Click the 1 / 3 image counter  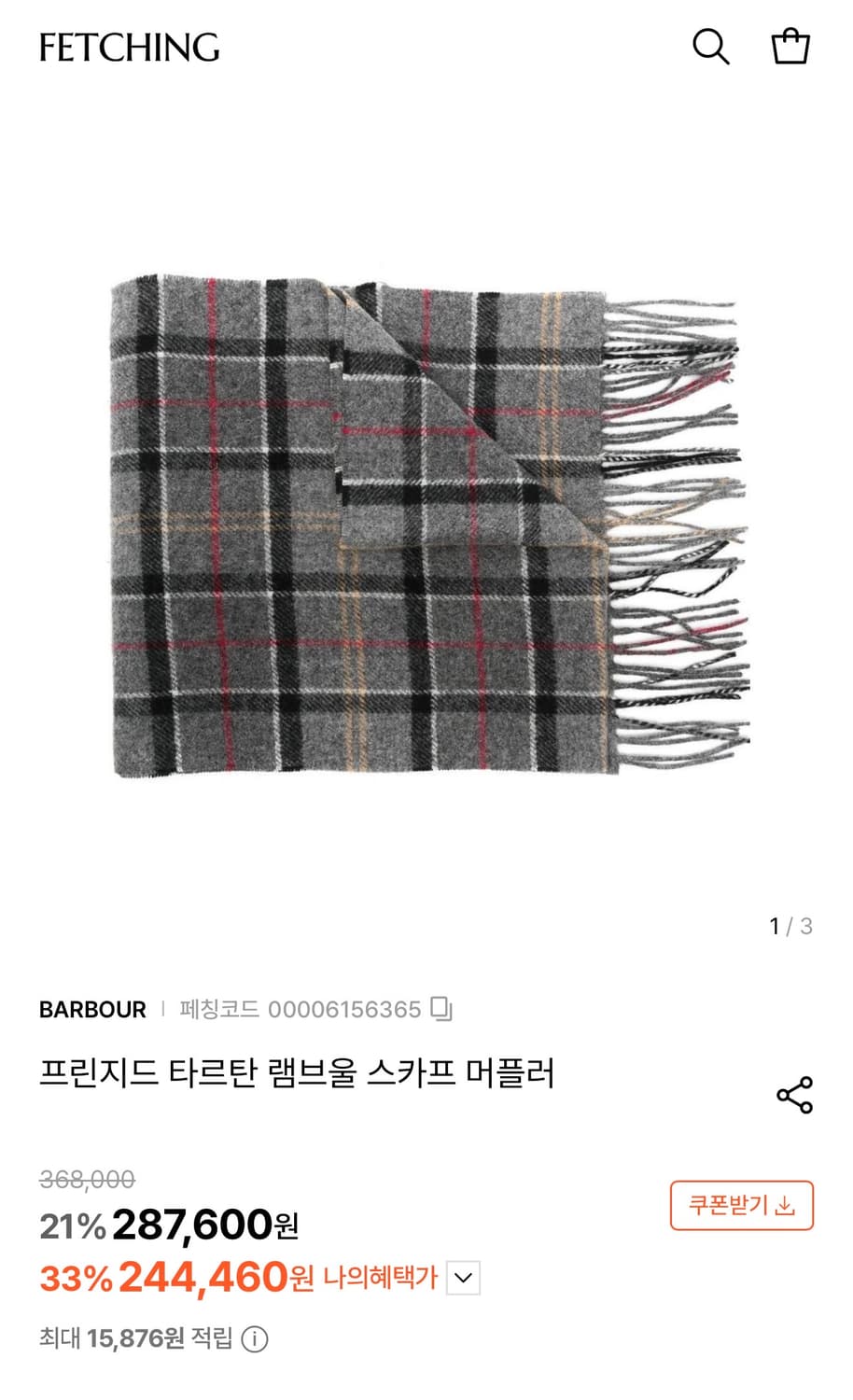click(x=790, y=926)
